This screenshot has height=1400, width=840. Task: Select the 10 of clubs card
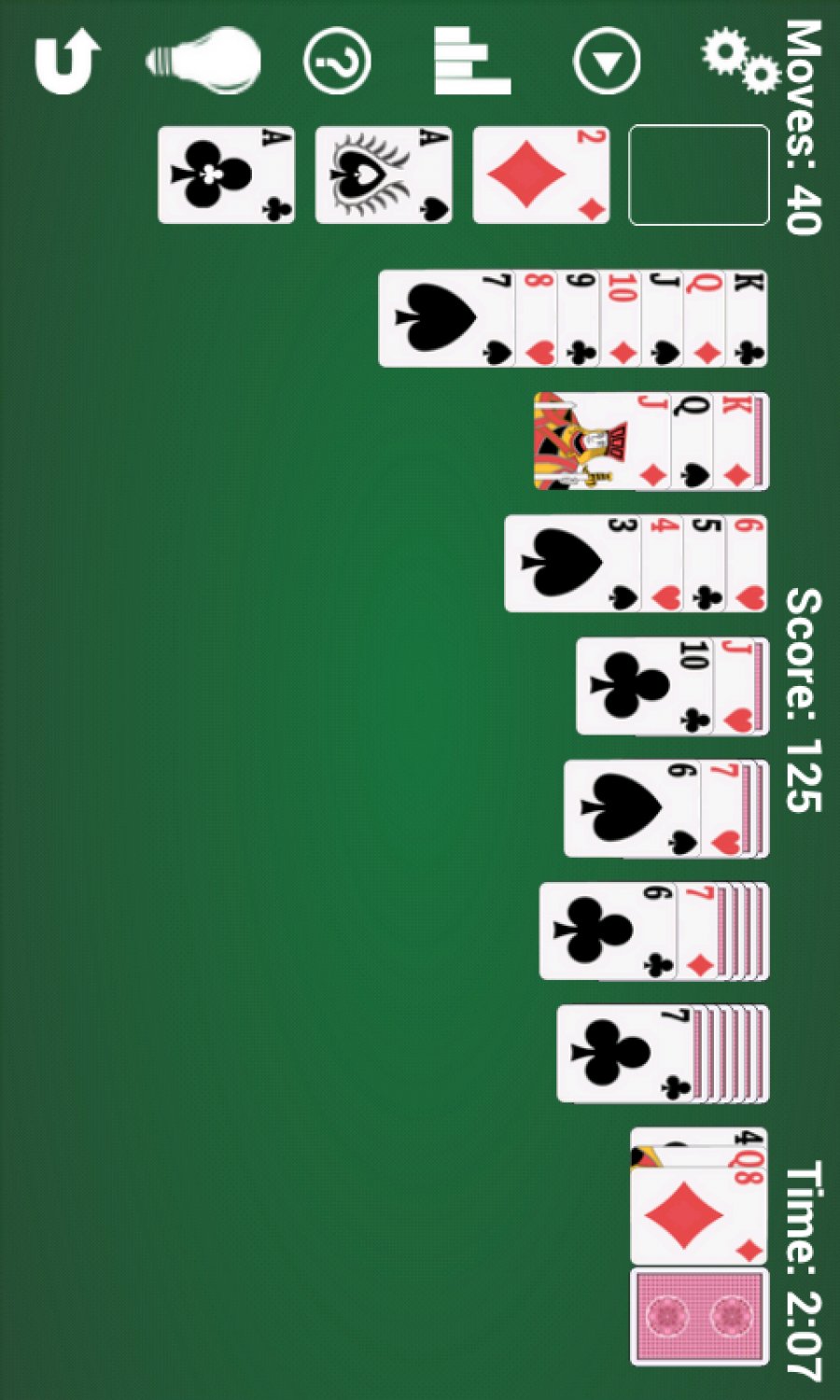(x=644, y=686)
